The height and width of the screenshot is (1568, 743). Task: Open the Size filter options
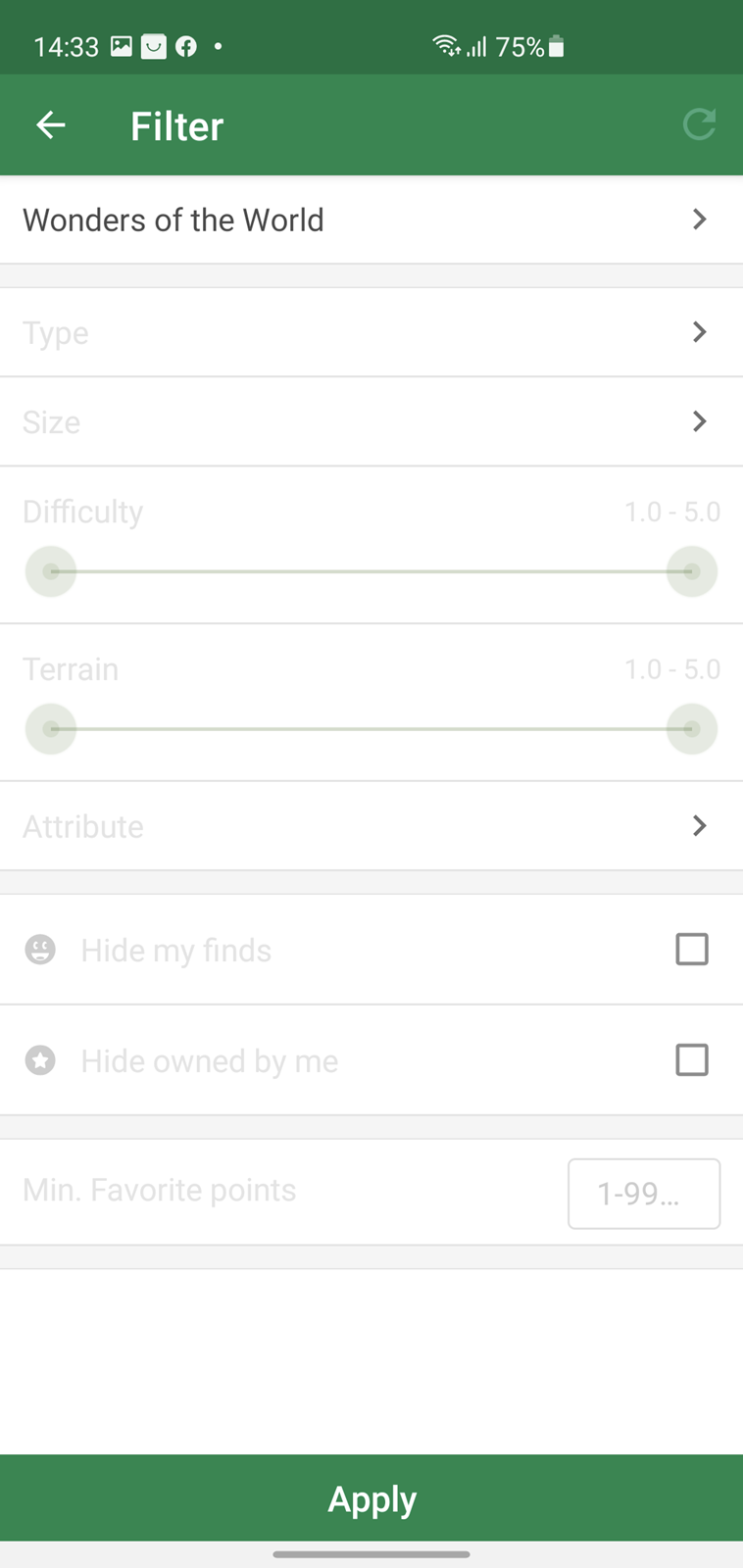click(371, 421)
